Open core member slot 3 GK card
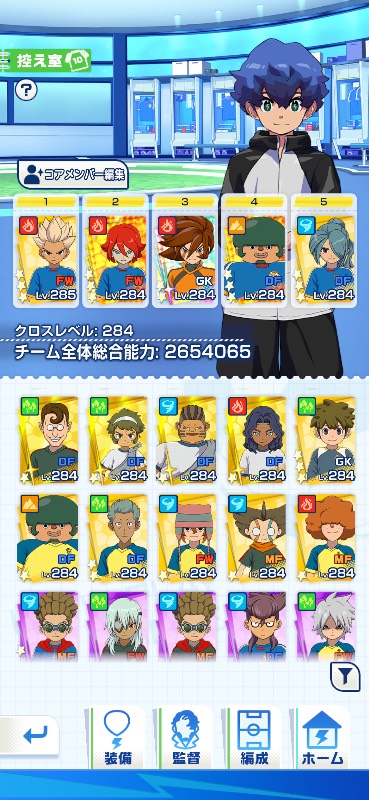The height and width of the screenshot is (800, 369). pyautogui.click(x=185, y=251)
